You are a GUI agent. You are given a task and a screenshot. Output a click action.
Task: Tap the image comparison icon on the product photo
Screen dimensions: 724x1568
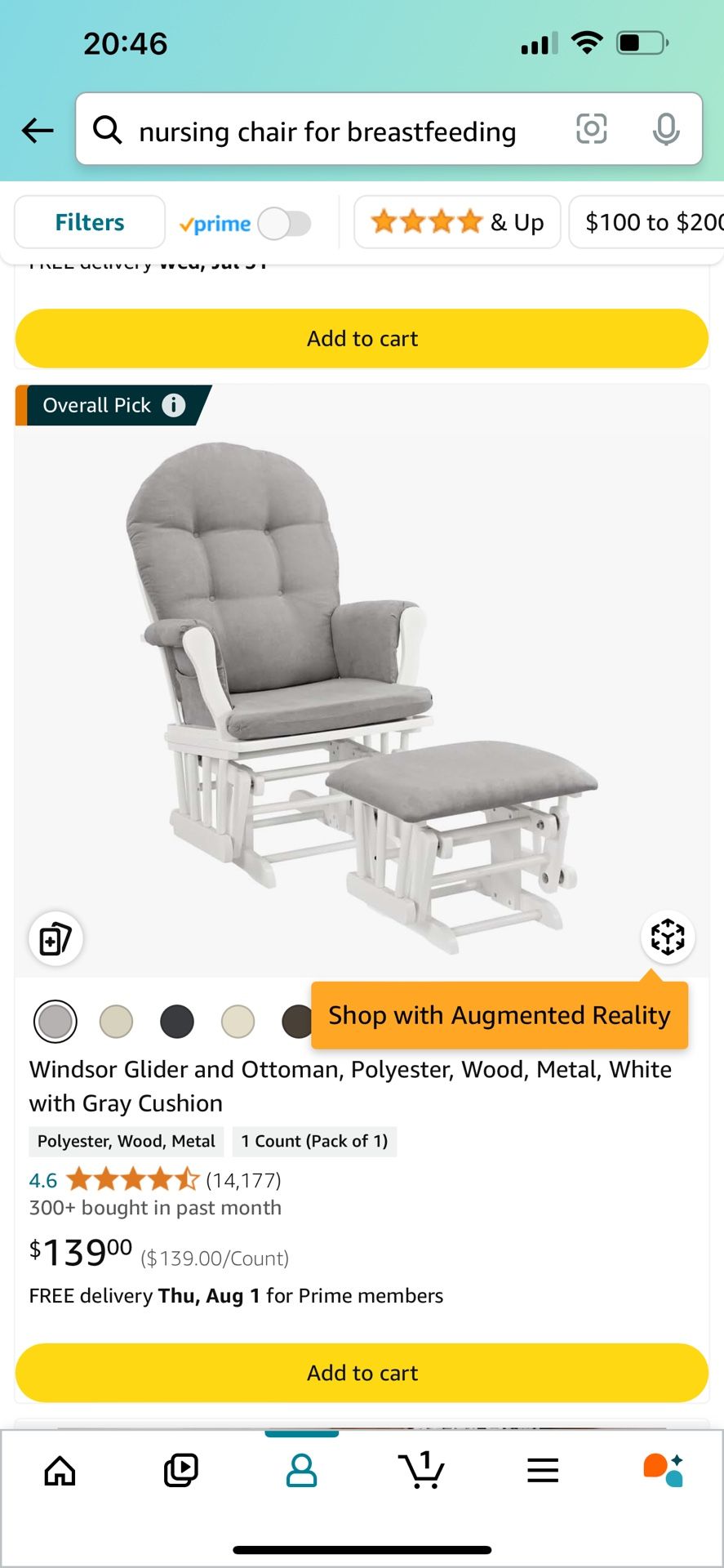[x=56, y=938]
